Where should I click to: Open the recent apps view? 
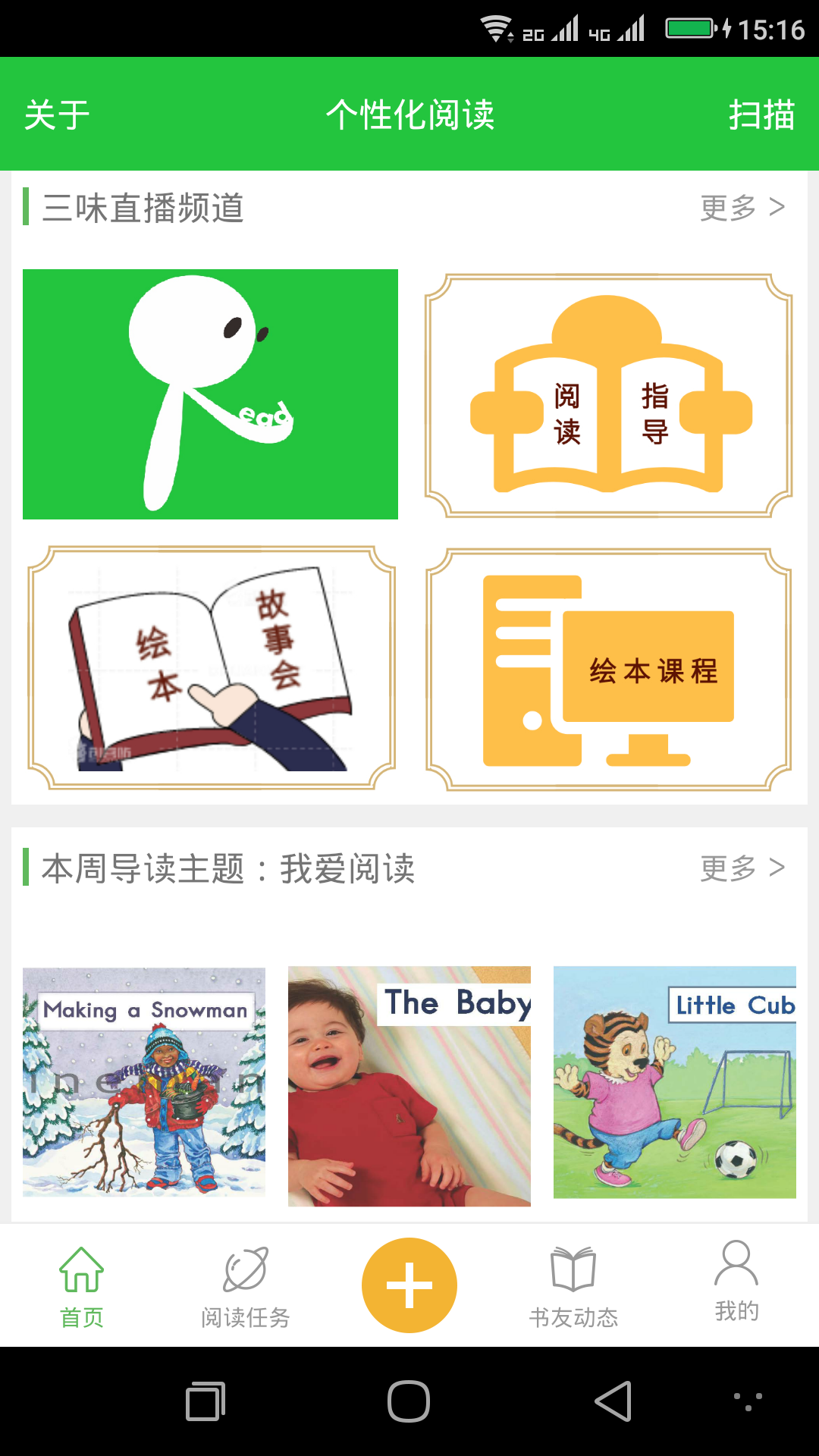[206, 1401]
